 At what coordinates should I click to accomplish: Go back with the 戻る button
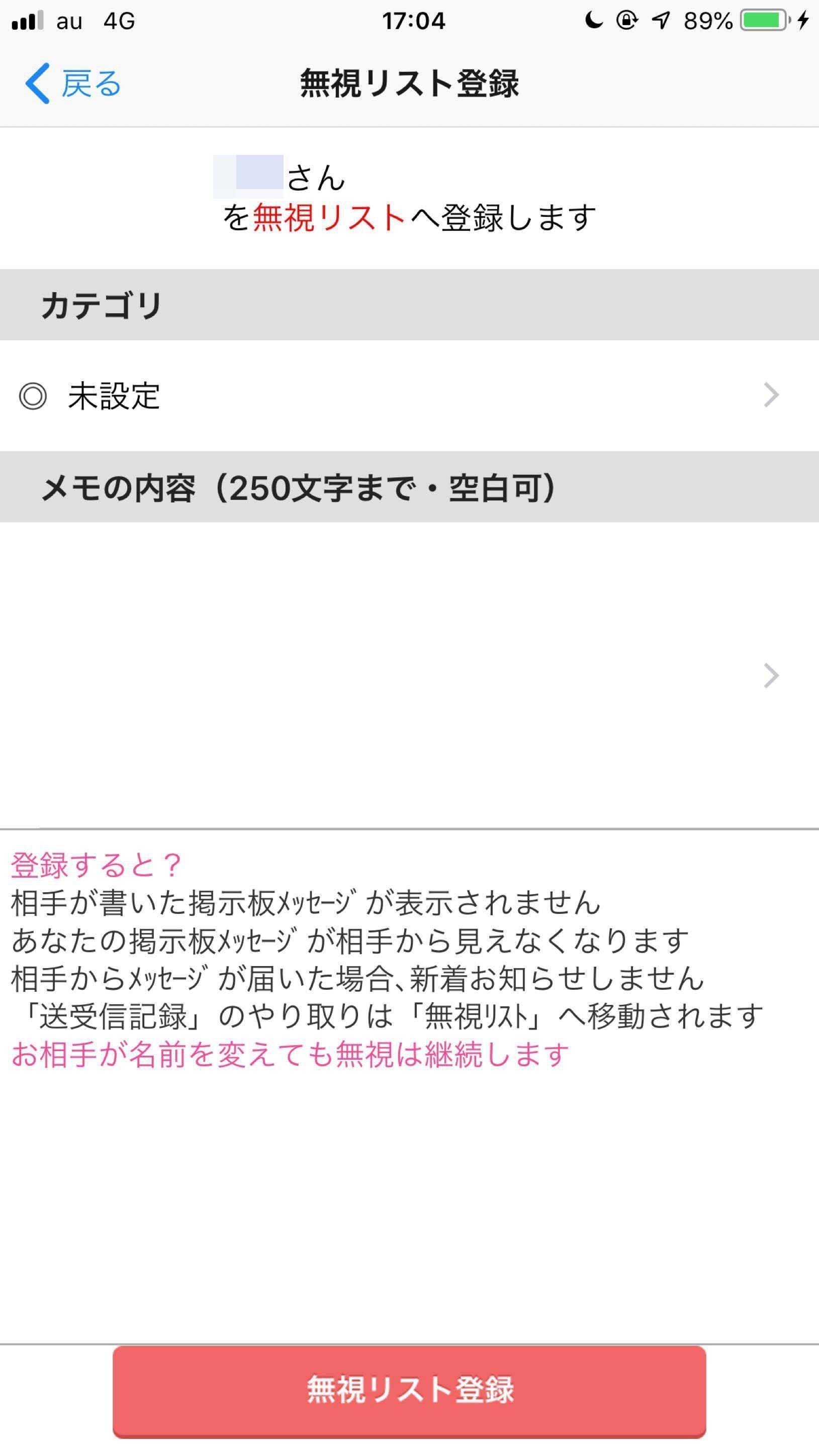73,83
